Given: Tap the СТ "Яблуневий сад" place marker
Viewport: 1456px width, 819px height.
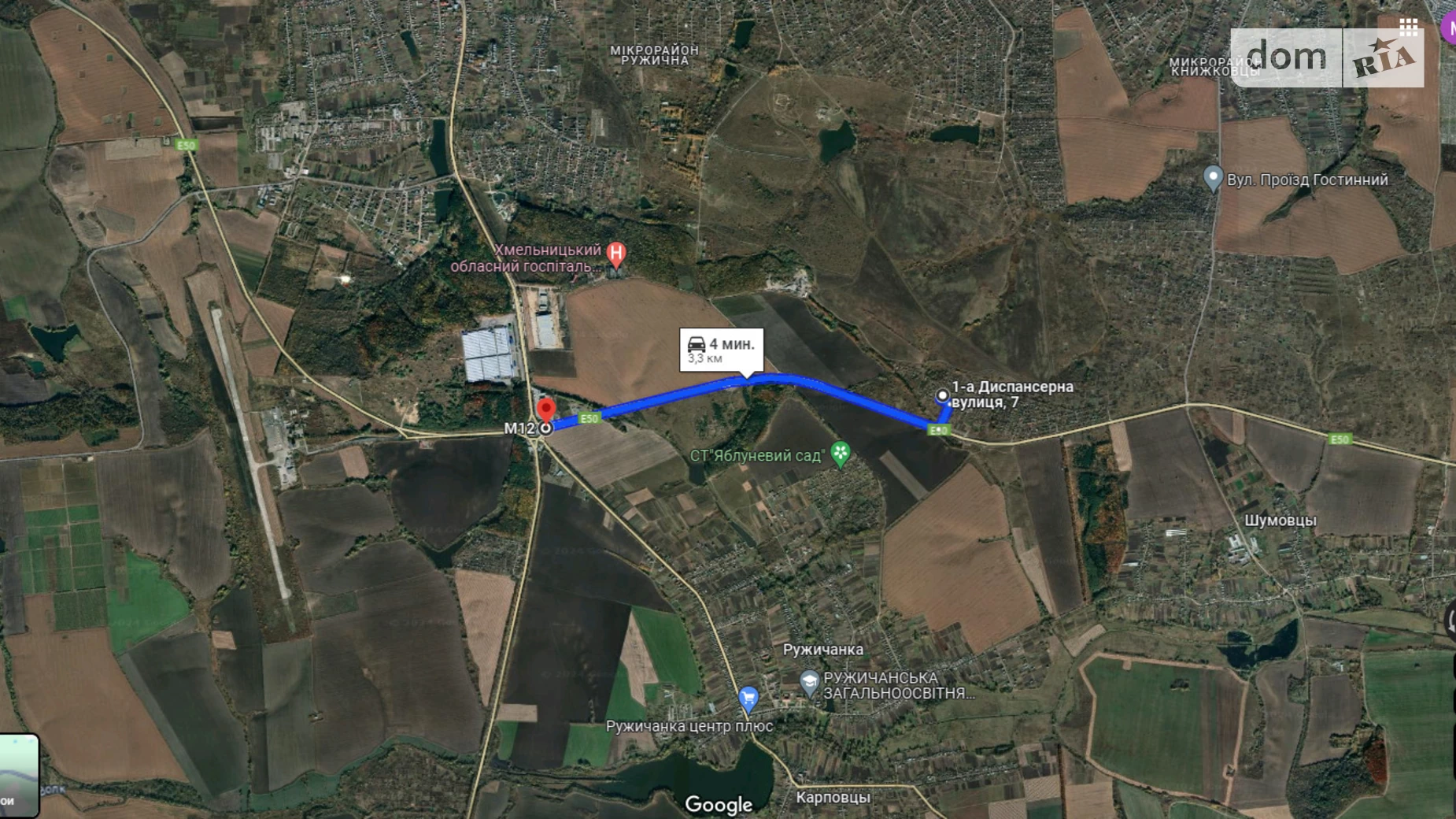Looking at the screenshot, I should (x=841, y=454).
